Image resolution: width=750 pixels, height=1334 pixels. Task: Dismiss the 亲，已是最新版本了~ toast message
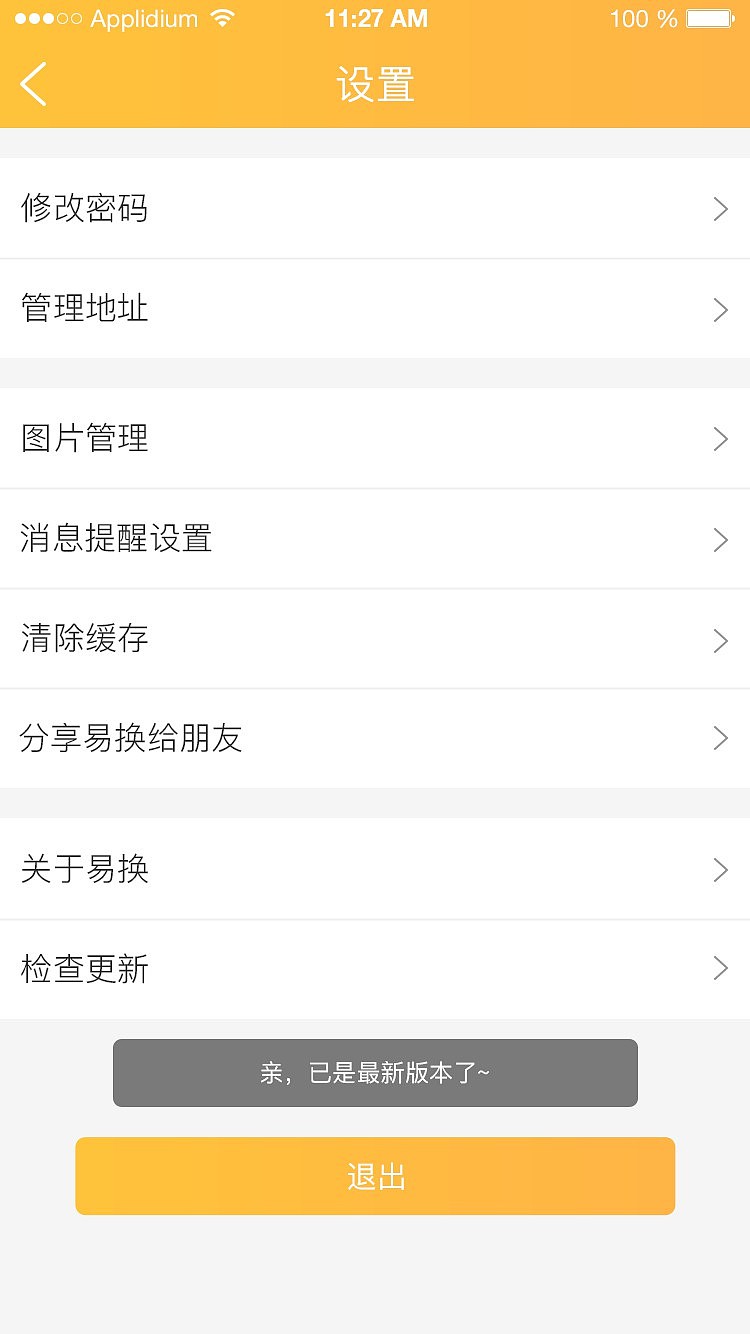[x=375, y=1072]
